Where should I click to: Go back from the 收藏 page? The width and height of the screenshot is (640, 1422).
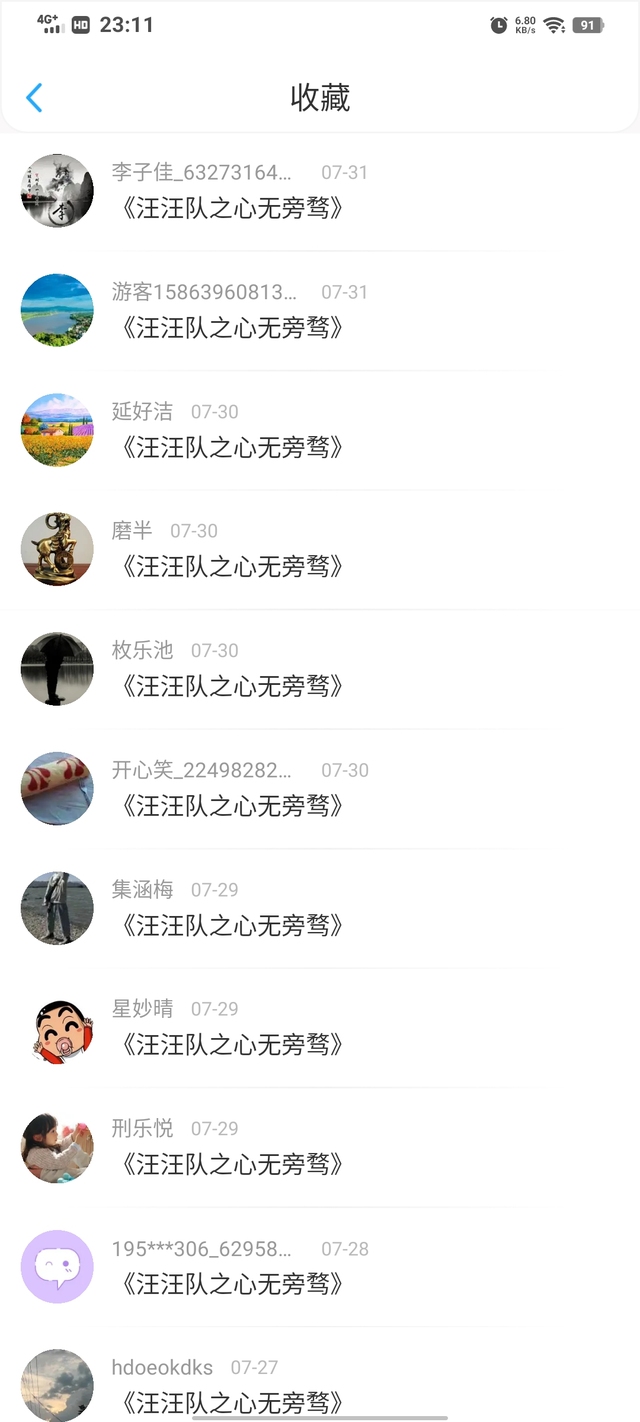point(34,98)
